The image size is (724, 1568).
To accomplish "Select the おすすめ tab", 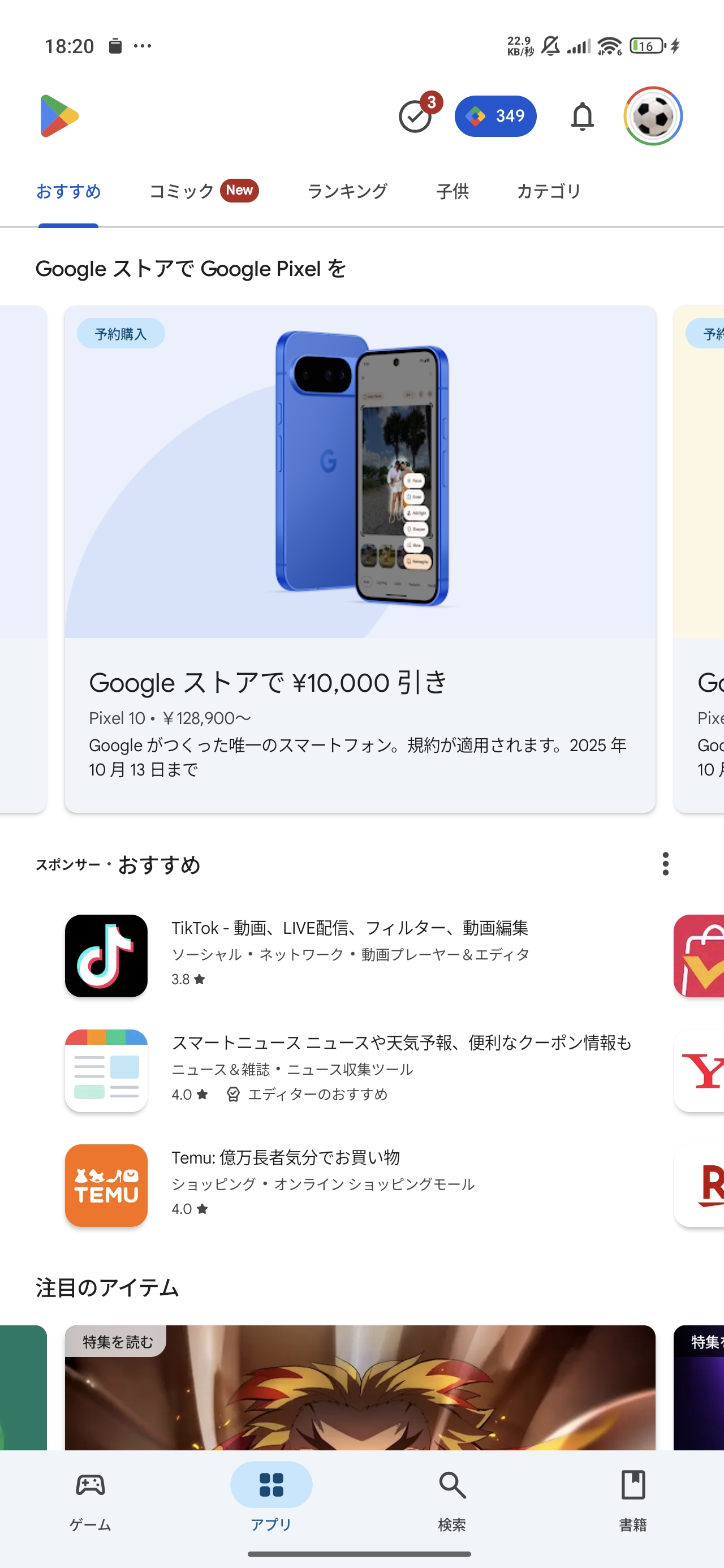I will click(68, 191).
